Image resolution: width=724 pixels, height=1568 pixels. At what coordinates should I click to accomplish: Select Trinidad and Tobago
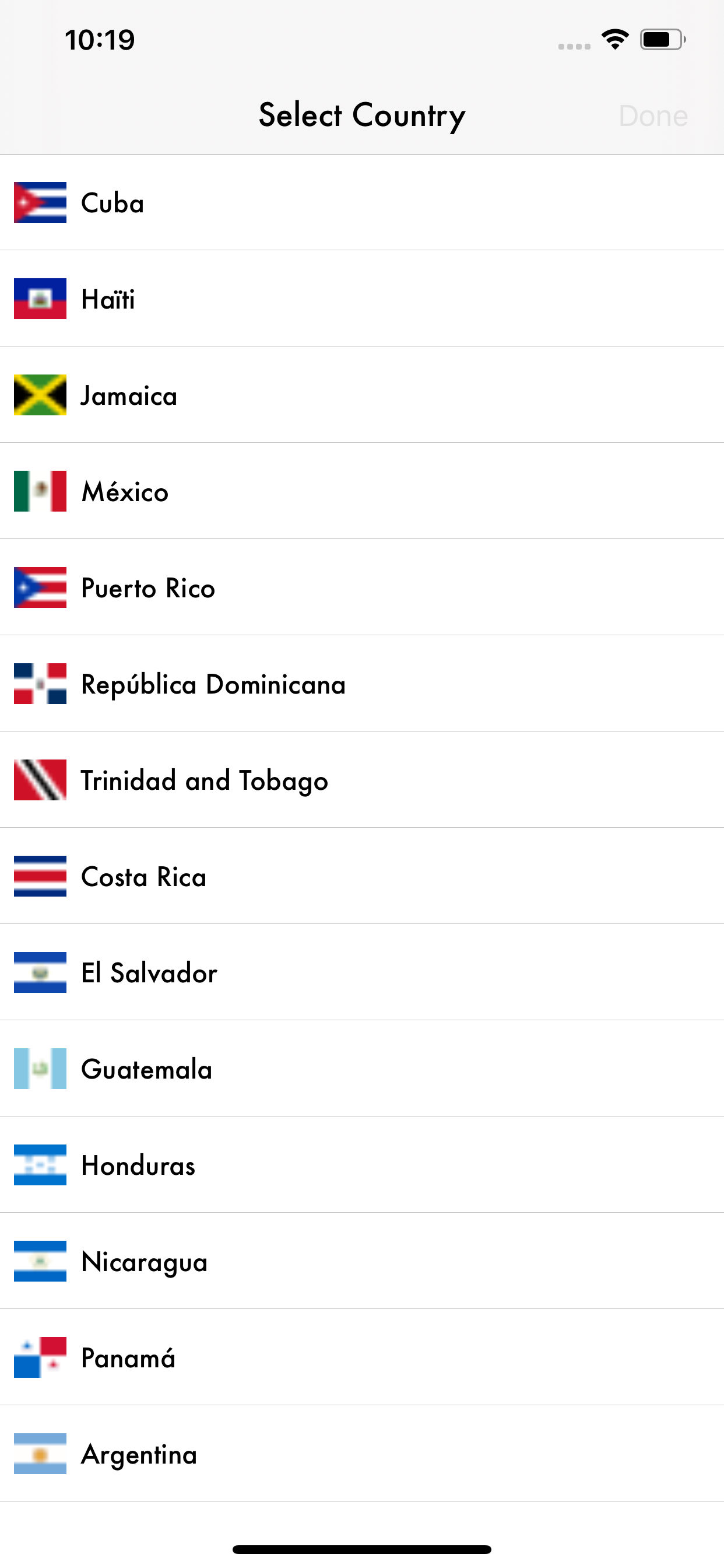pyautogui.click(x=205, y=780)
